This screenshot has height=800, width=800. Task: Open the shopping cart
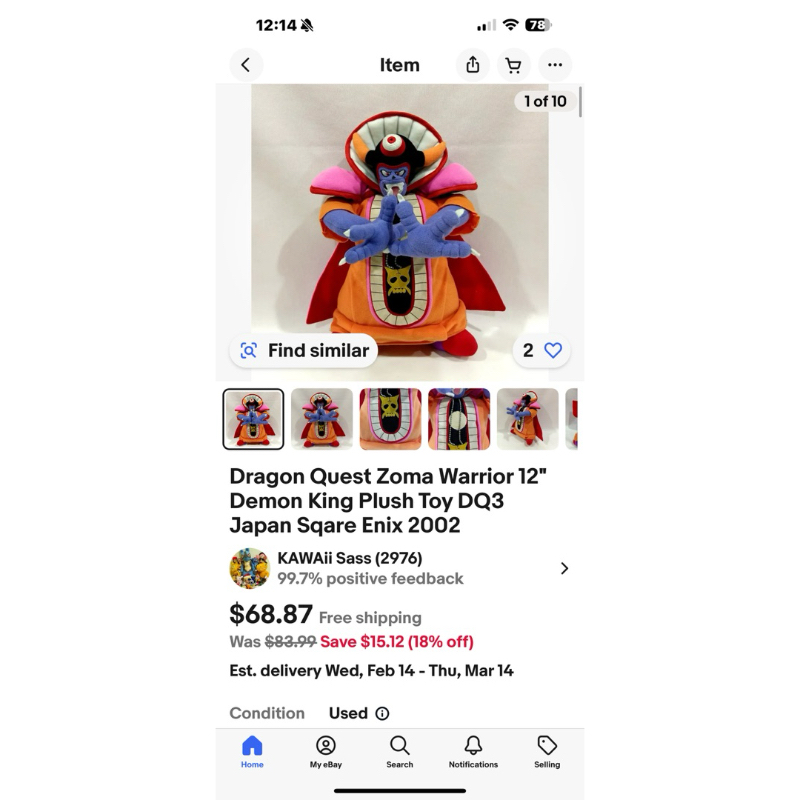coord(513,65)
